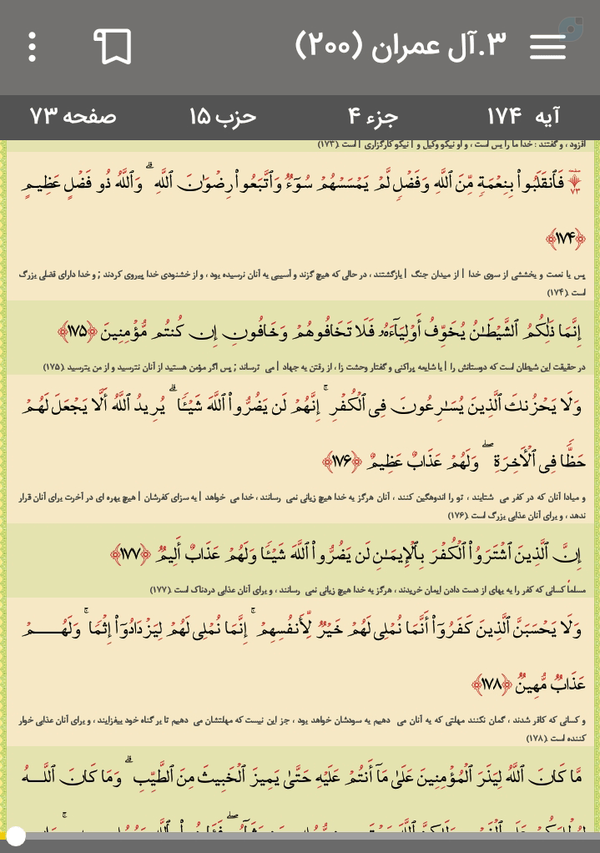
Task: Tap the جزء ۴ juz selector
Action: 373,116
